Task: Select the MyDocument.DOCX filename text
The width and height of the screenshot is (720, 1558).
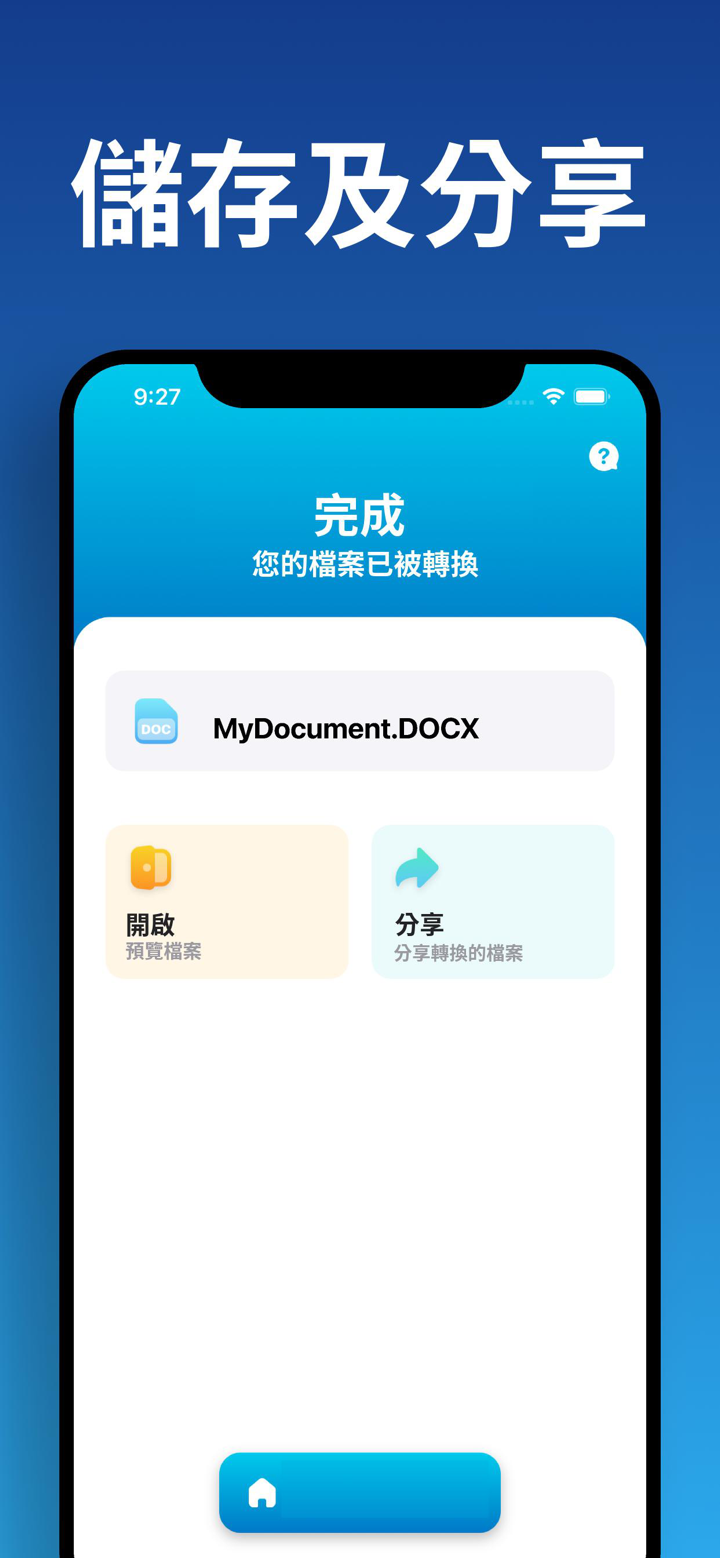Action: [x=345, y=727]
